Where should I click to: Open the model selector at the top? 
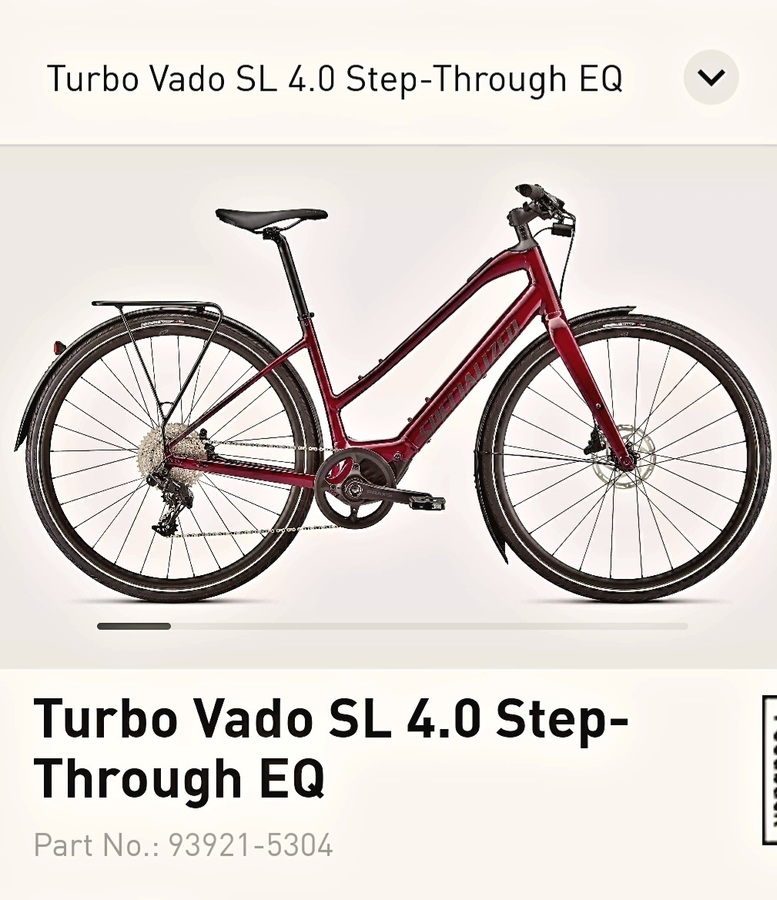335,76
